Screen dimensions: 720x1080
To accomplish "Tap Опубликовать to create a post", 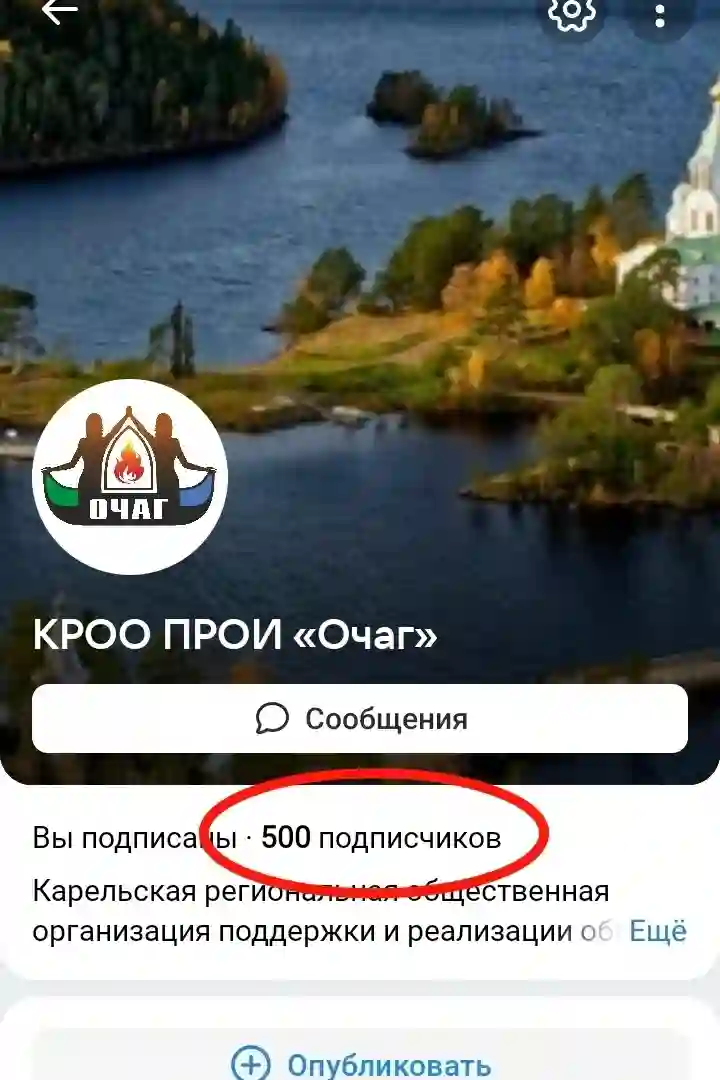I will 360,1064.
